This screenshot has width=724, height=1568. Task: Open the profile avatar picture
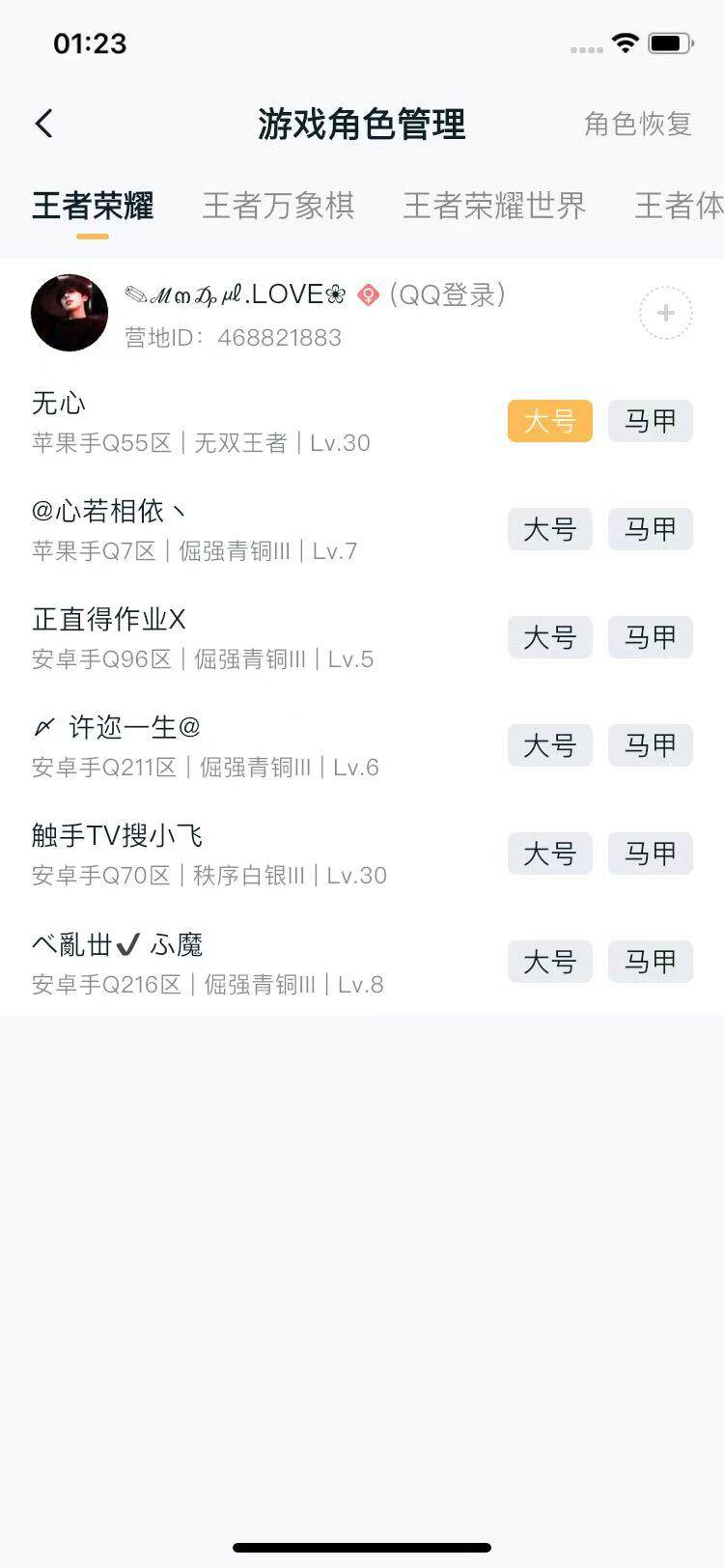click(x=69, y=313)
